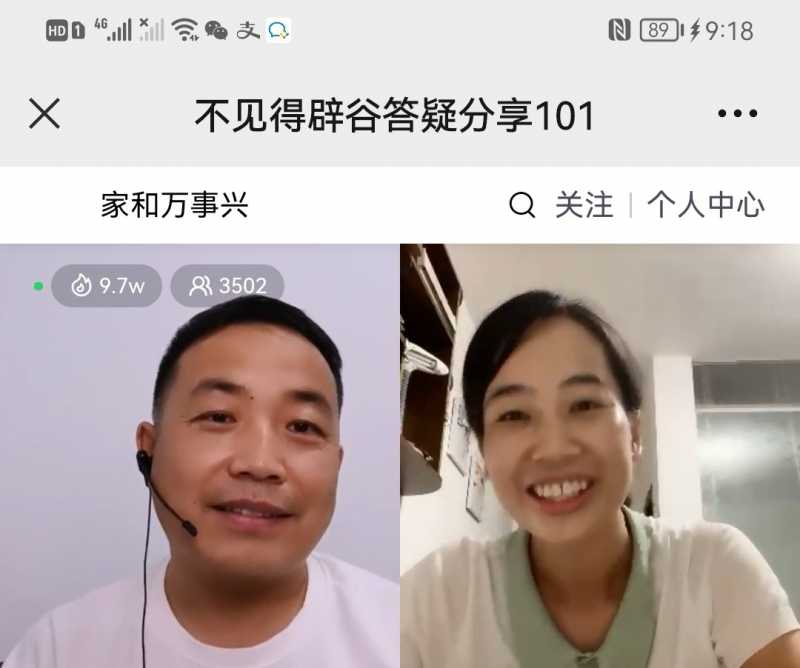This screenshot has width=800, height=668.
Task: Open the three-dot overflow menu
Action: pyautogui.click(x=737, y=114)
